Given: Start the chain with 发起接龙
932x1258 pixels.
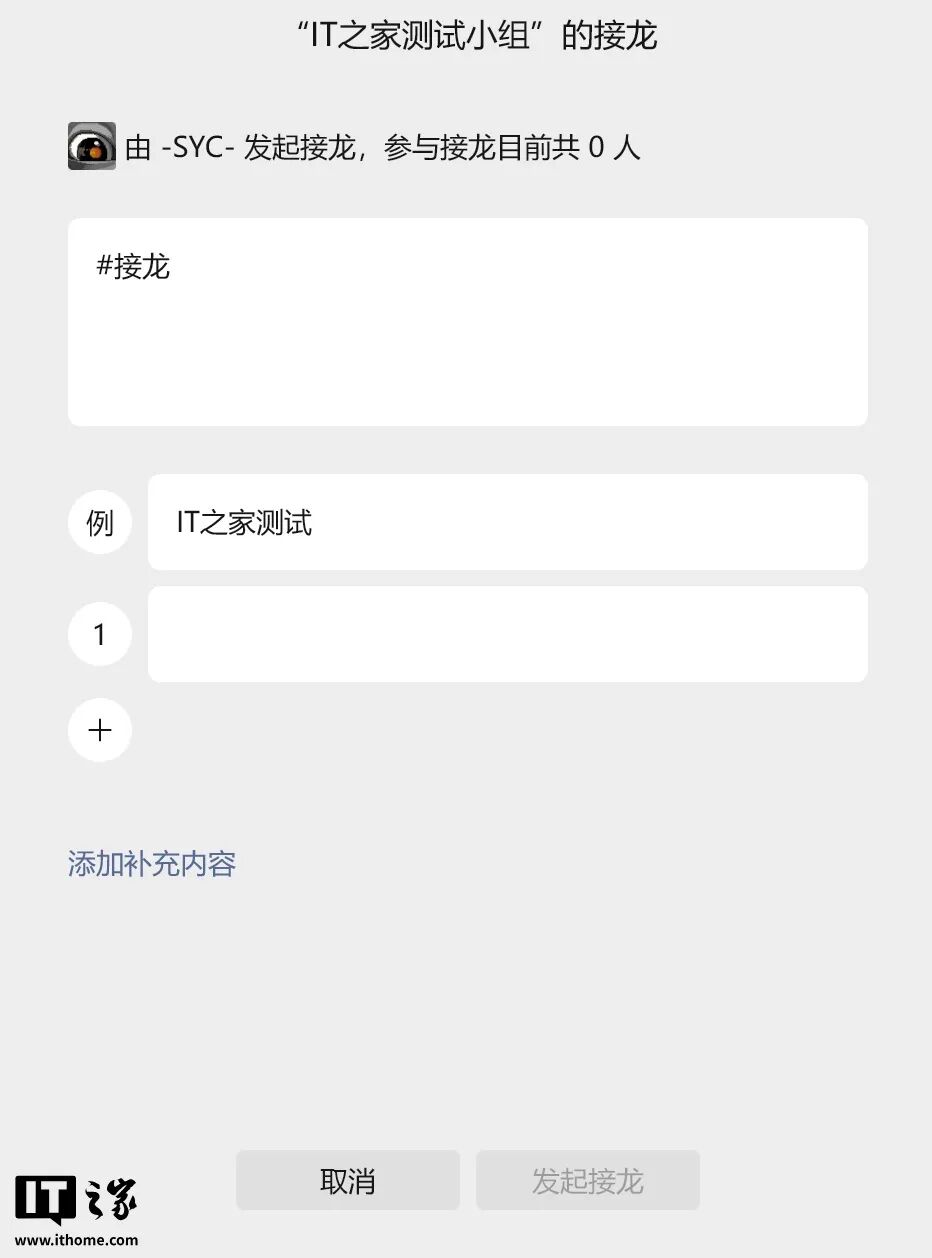Looking at the screenshot, I should [587, 1180].
